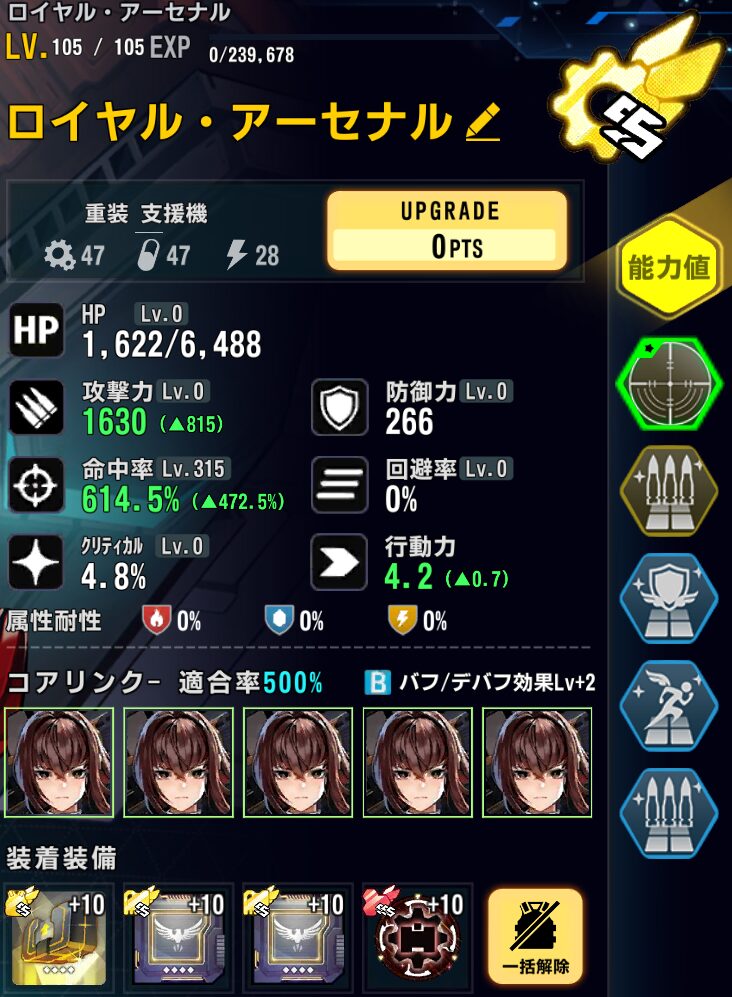This screenshot has height=997, width=732.
Task: Open the blue running figure skill icon
Action: tap(669, 706)
